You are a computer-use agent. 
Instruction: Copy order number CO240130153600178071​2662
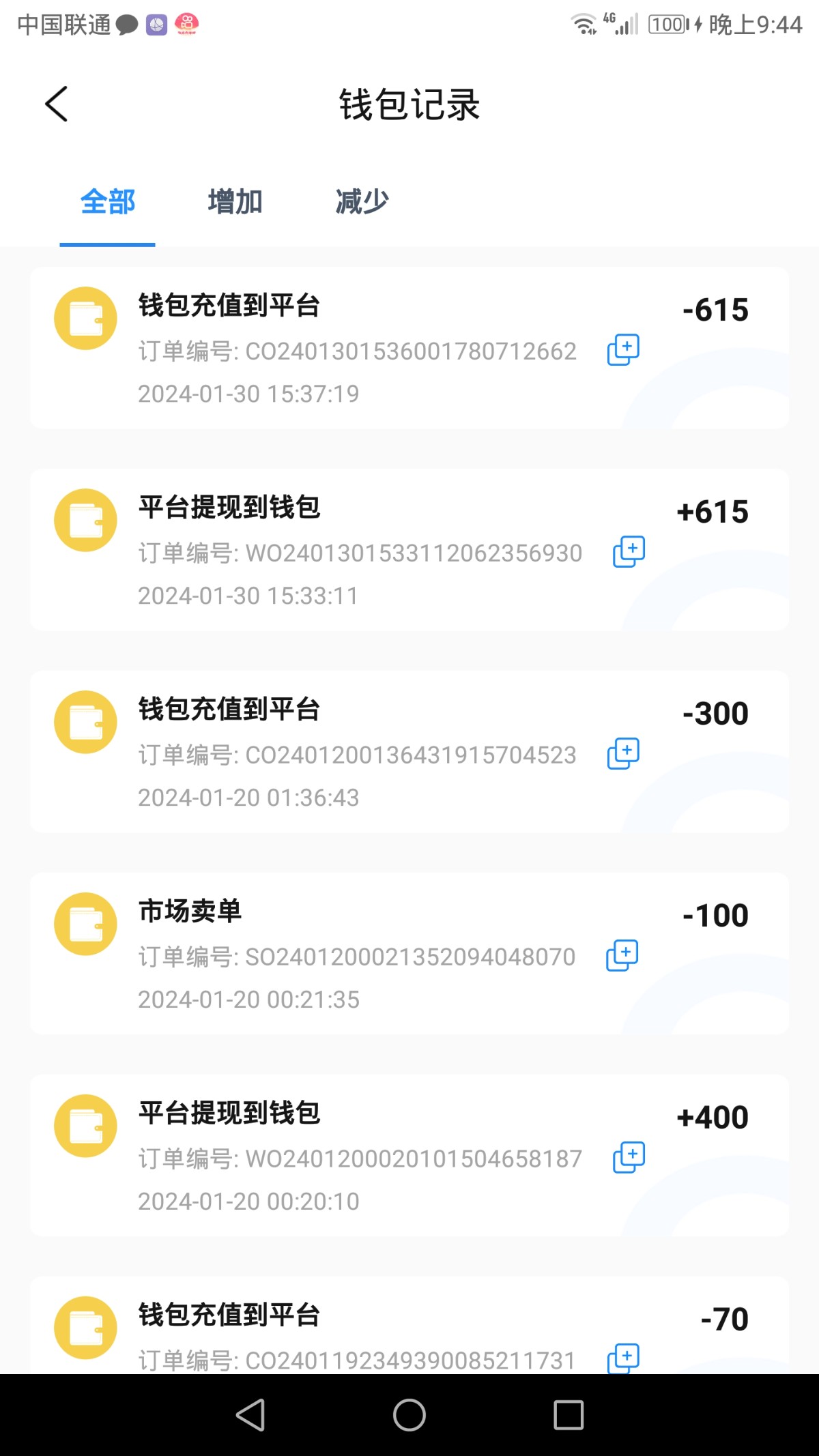(x=623, y=350)
